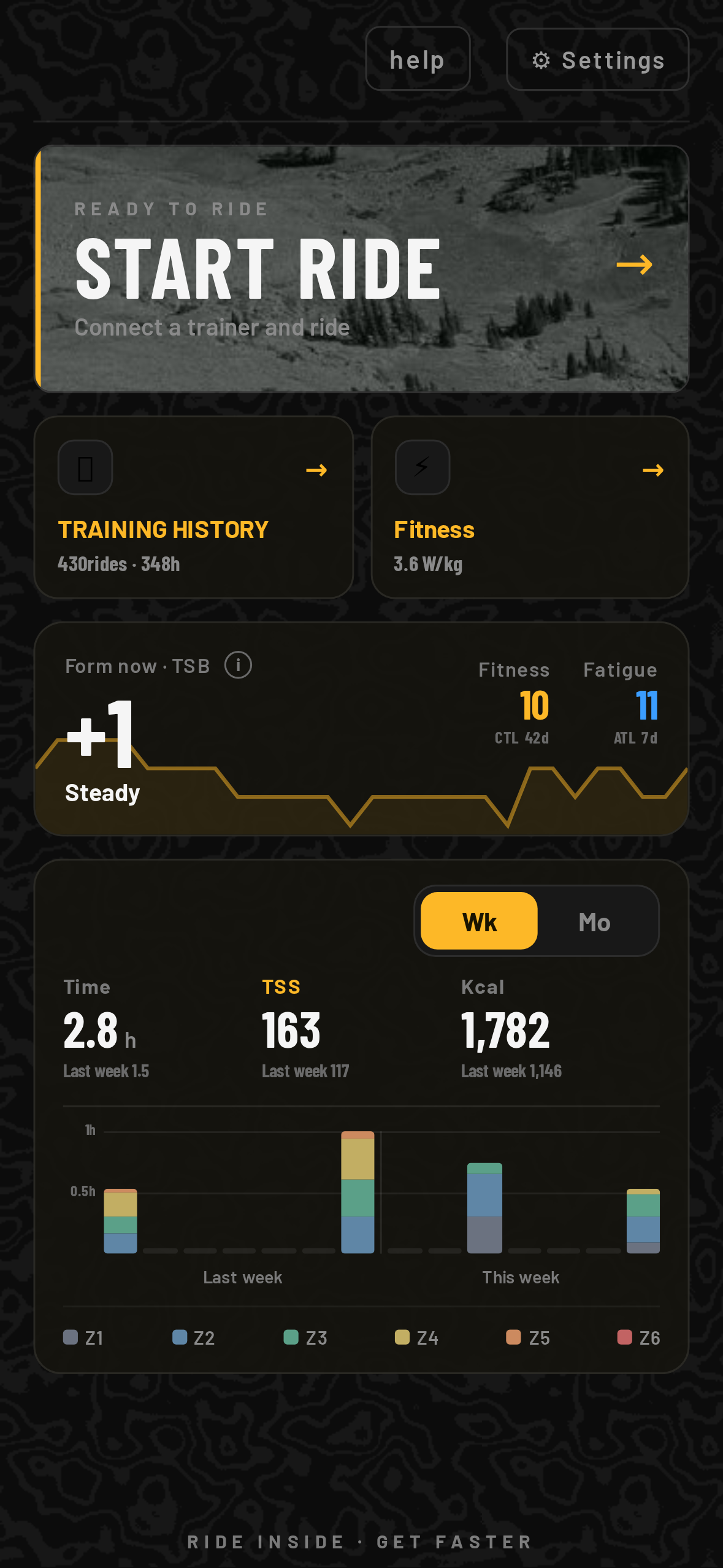Tap the info icon beside Form now TSB
The width and height of the screenshot is (723, 1568).
(x=238, y=665)
